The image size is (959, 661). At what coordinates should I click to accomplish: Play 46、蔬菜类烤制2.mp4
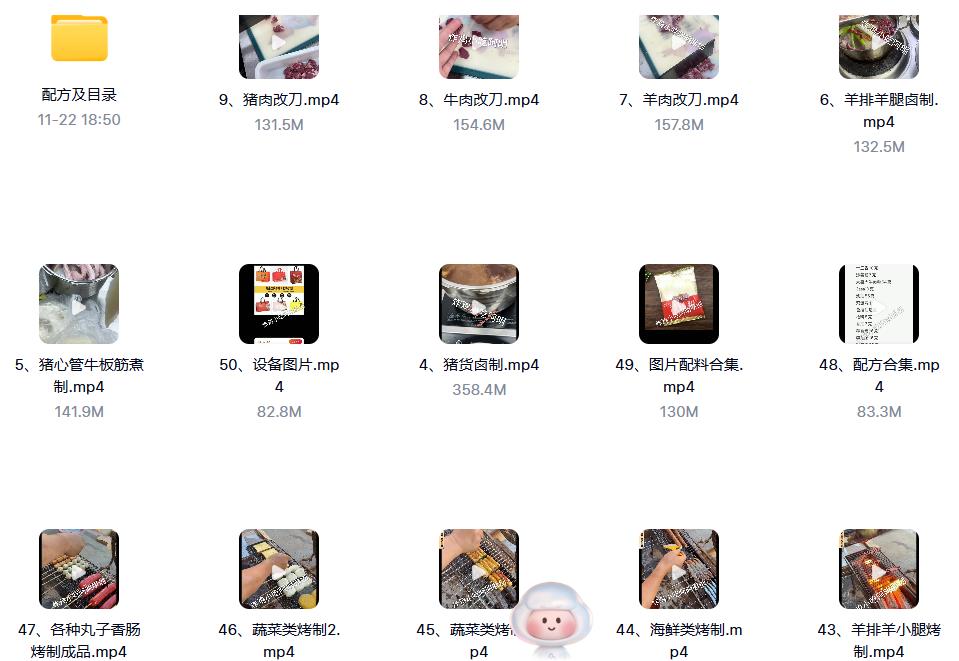click(x=279, y=569)
